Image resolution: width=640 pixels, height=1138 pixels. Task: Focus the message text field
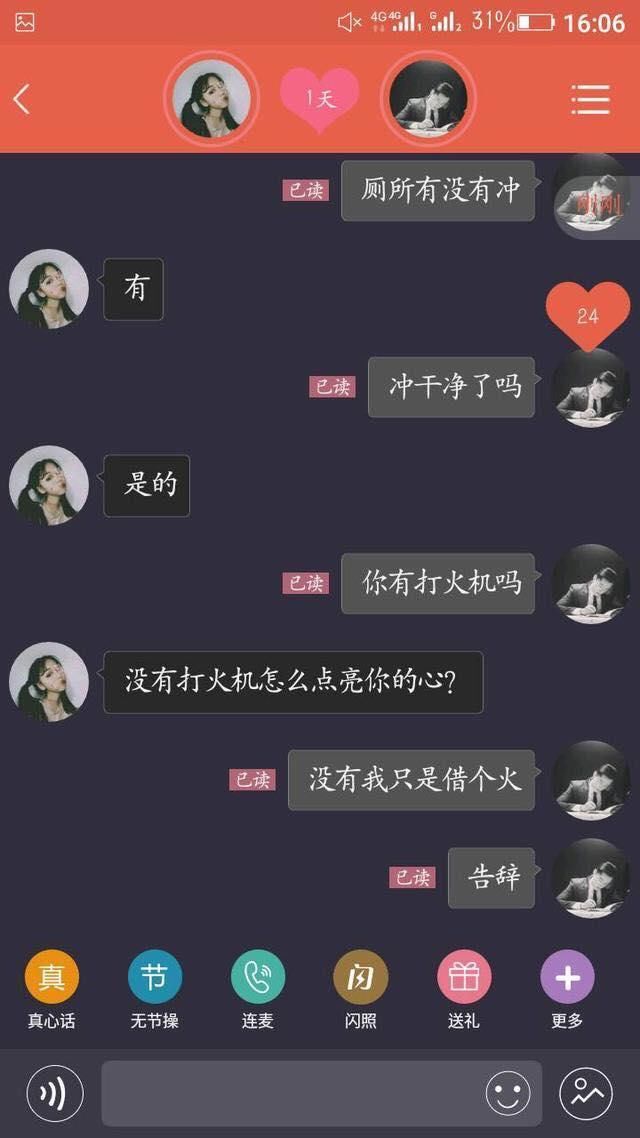290,1093
